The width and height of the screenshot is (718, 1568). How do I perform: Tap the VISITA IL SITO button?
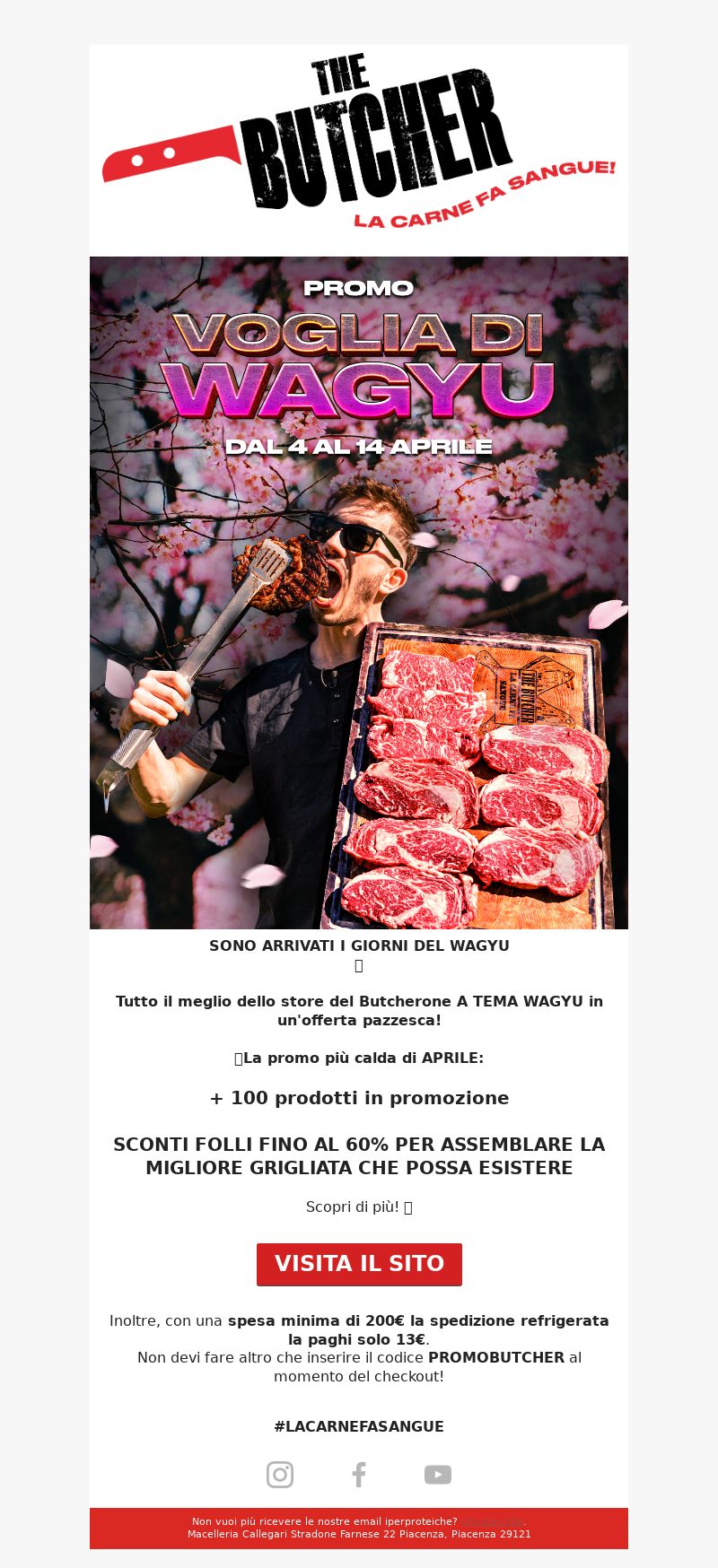click(359, 1264)
